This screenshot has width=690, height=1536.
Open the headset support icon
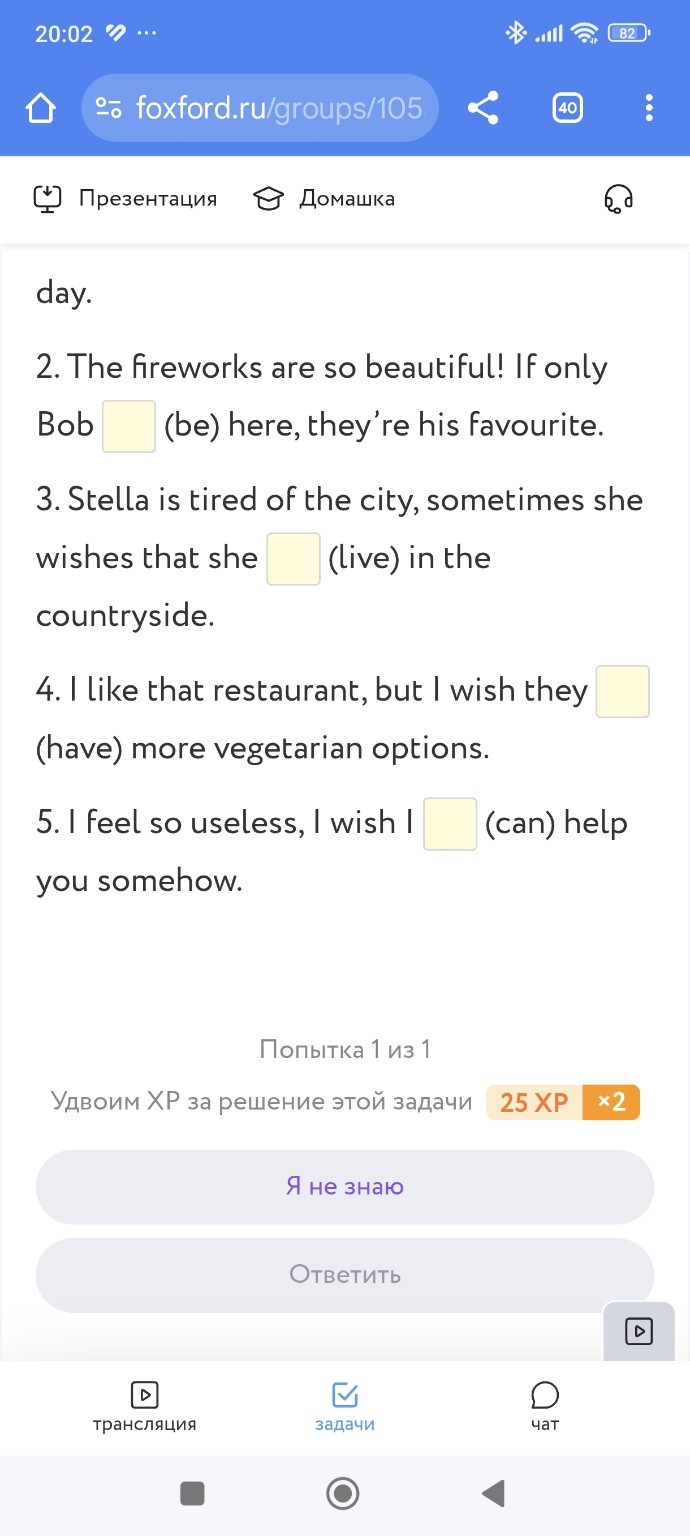click(618, 198)
